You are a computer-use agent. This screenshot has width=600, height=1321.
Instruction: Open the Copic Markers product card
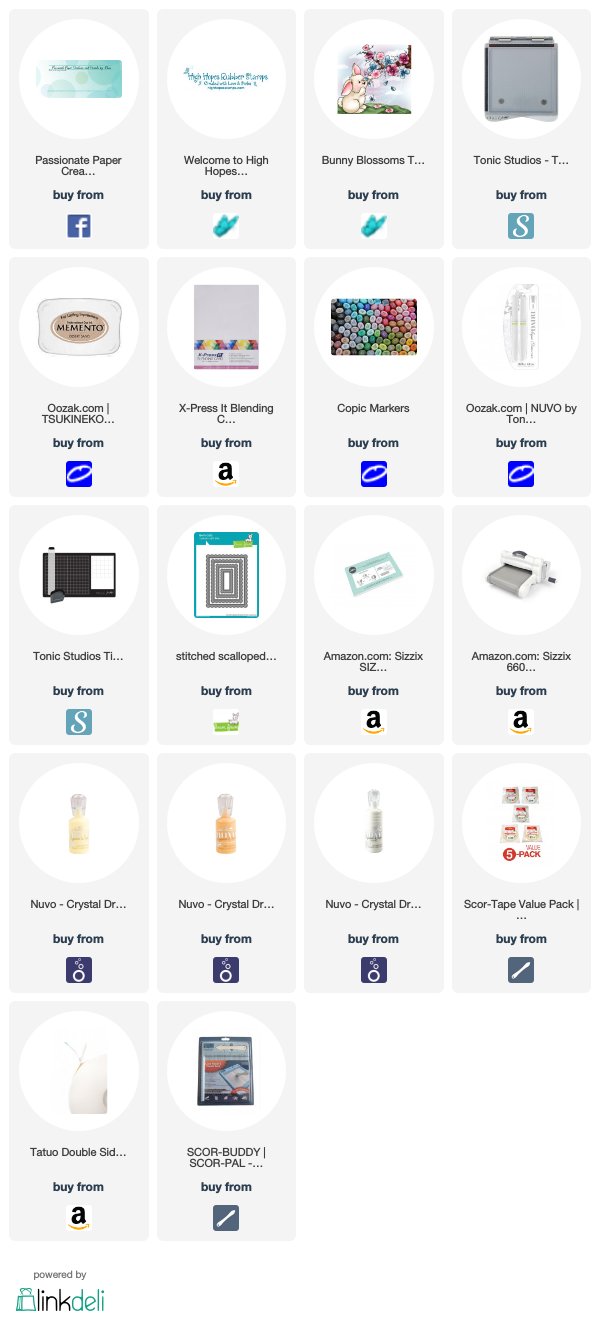(373, 377)
